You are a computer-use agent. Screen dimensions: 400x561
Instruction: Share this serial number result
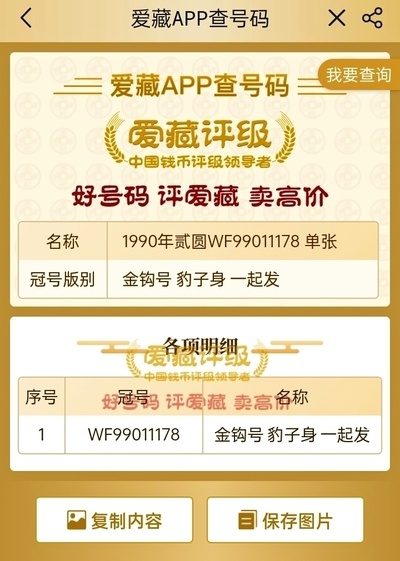(372, 18)
